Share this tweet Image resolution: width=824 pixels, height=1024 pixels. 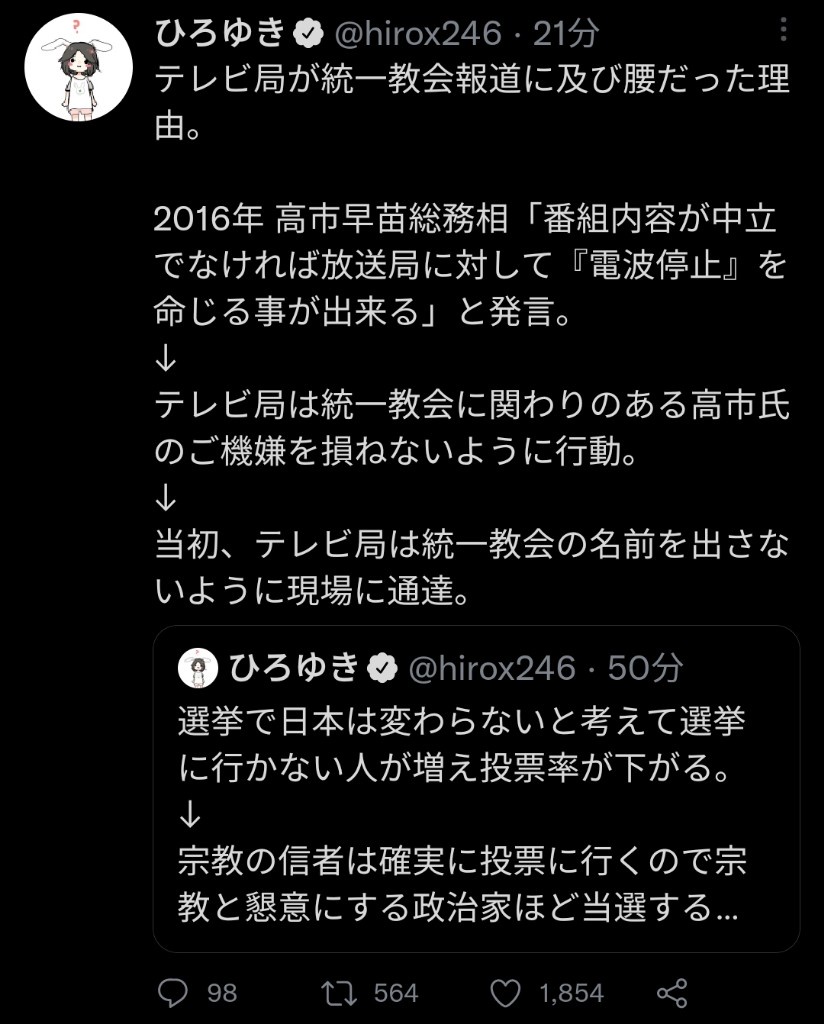point(671,992)
